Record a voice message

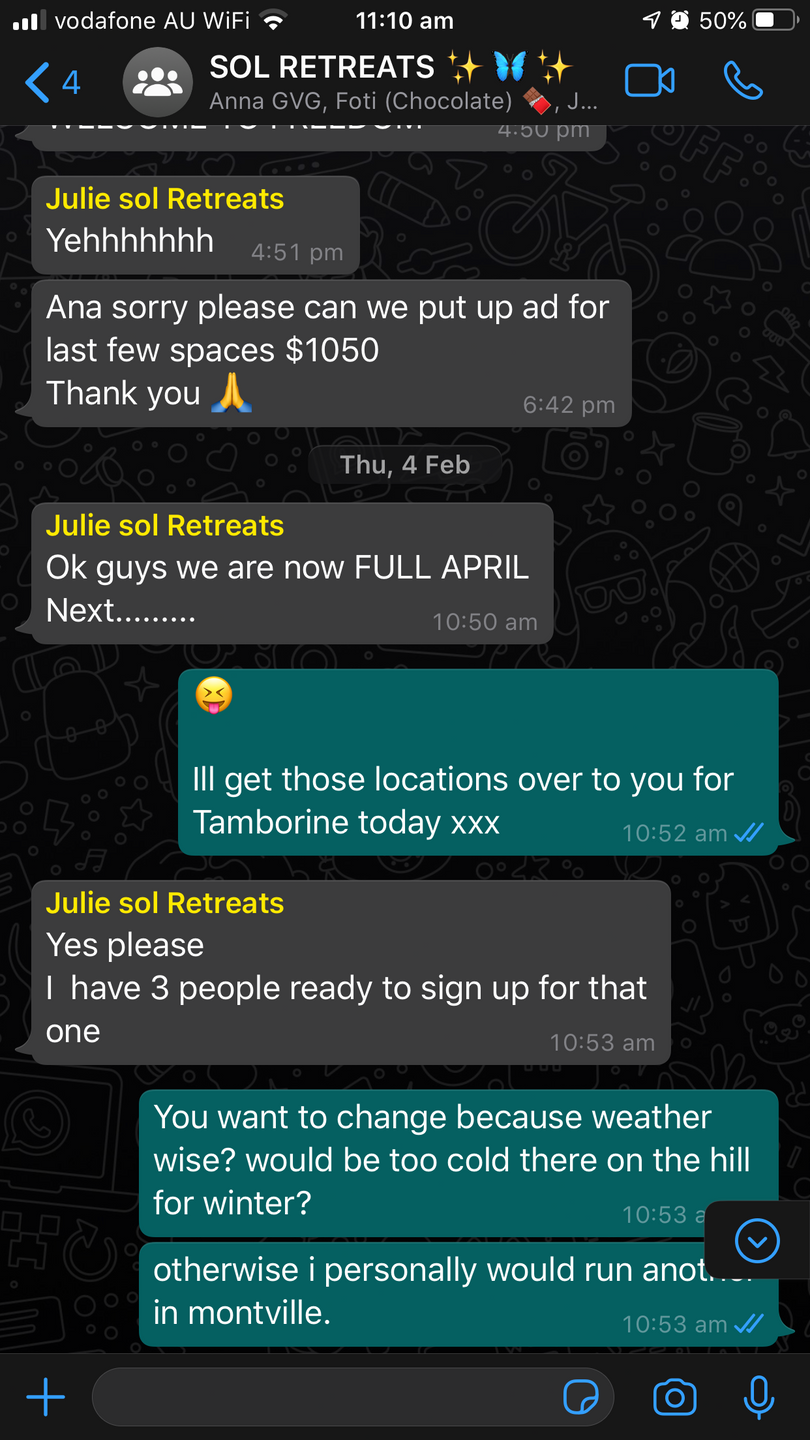[x=758, y=1397]
